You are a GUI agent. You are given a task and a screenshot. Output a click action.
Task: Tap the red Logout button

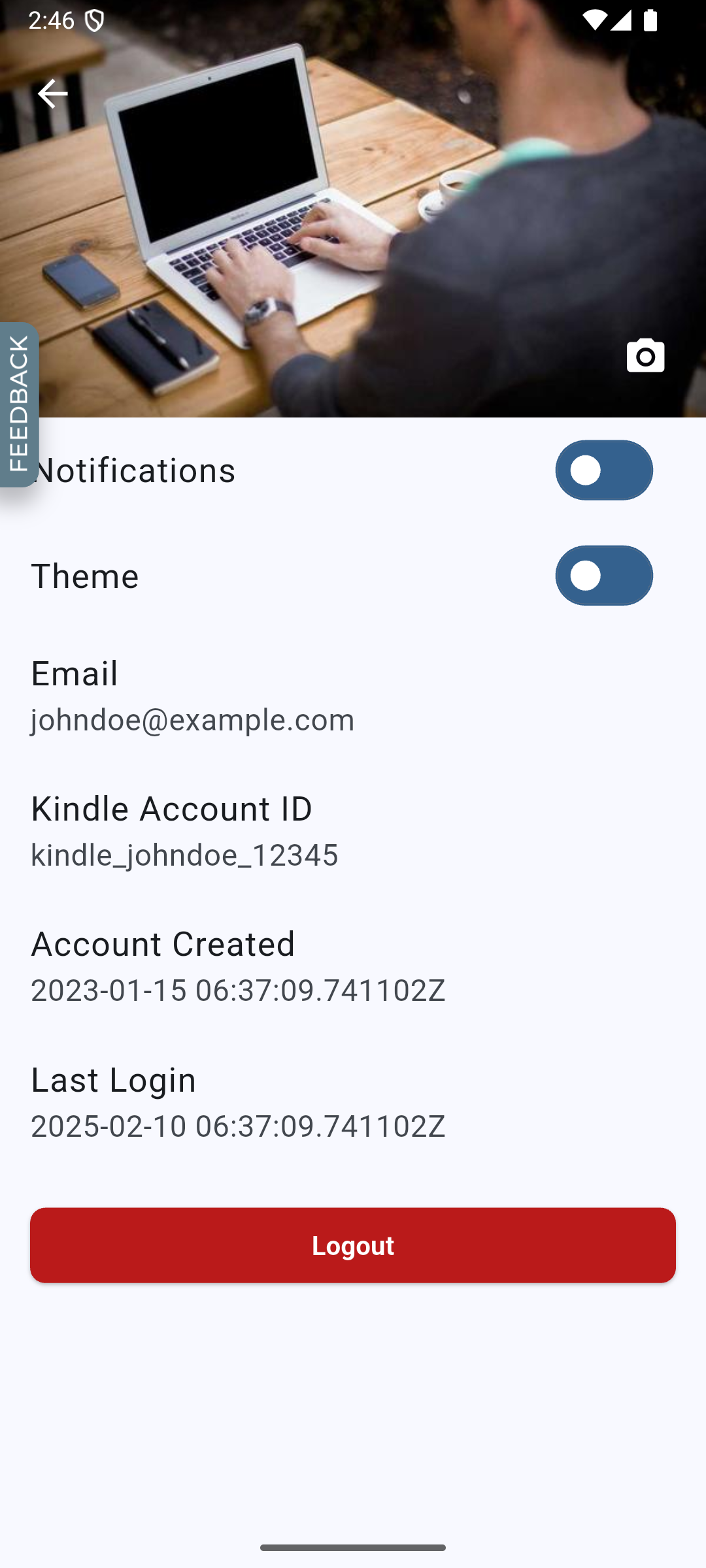pyautogui.click(x=353, y=1245)
